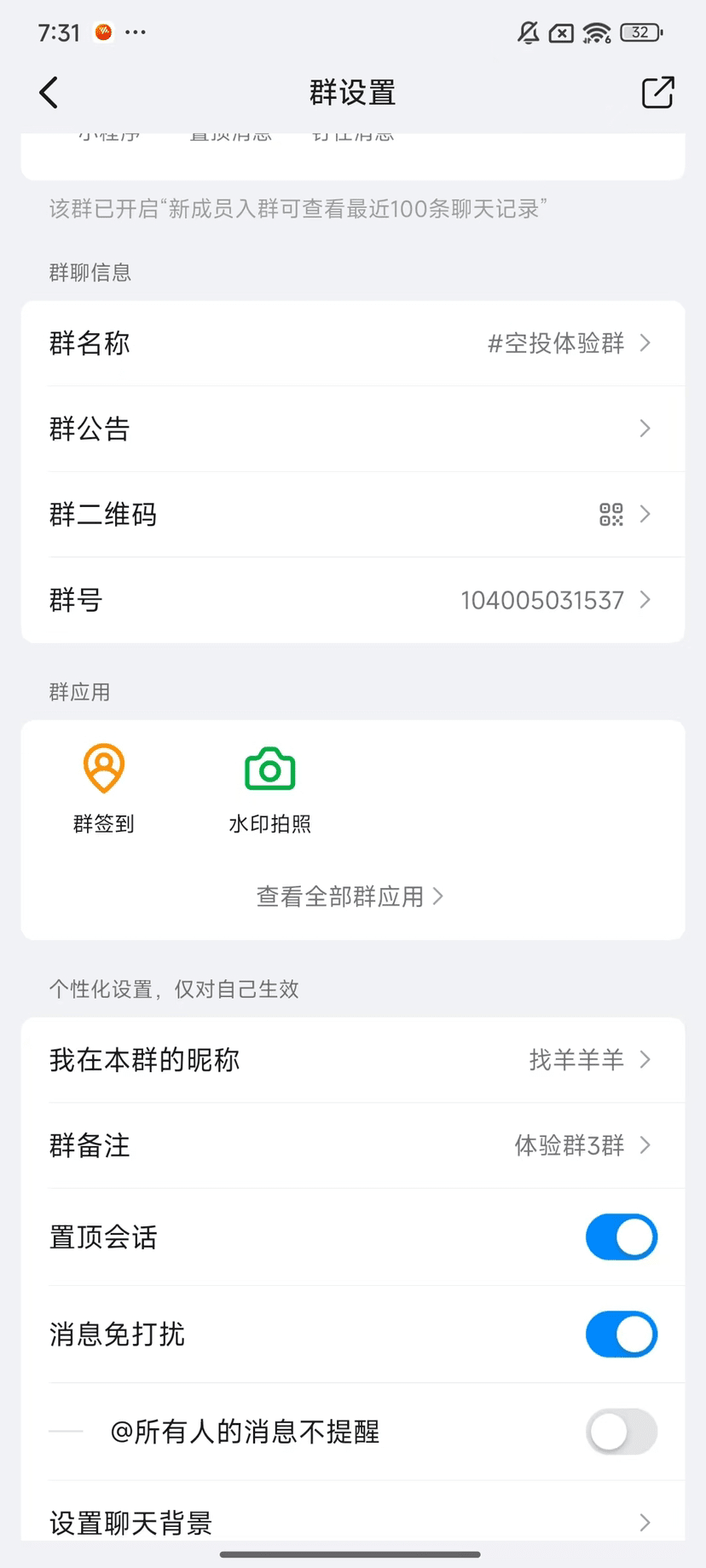
Task: Open the 群备注 row
Action: click(353, 1145)
